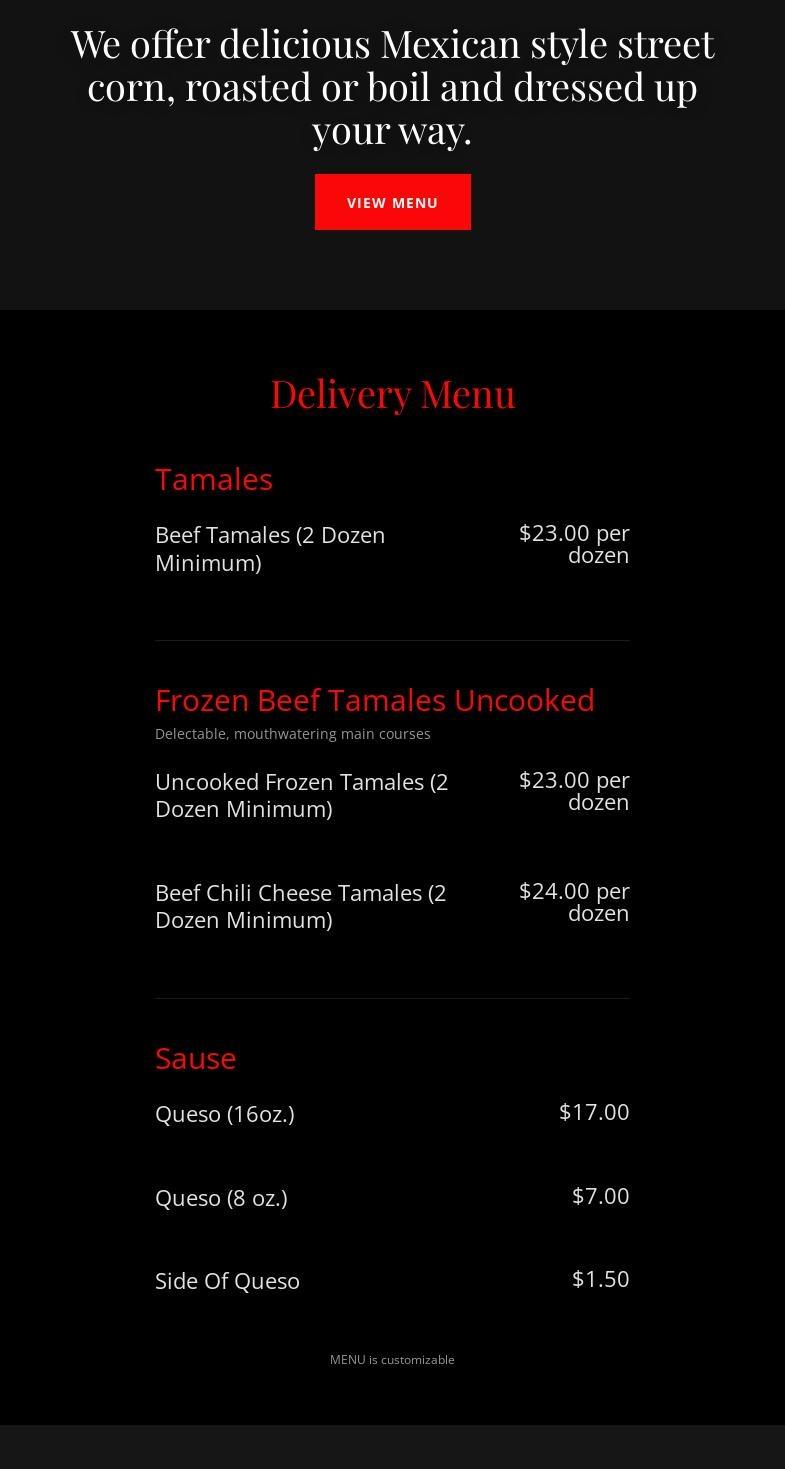Click the Side Of Queso item

pos(227,1280)
